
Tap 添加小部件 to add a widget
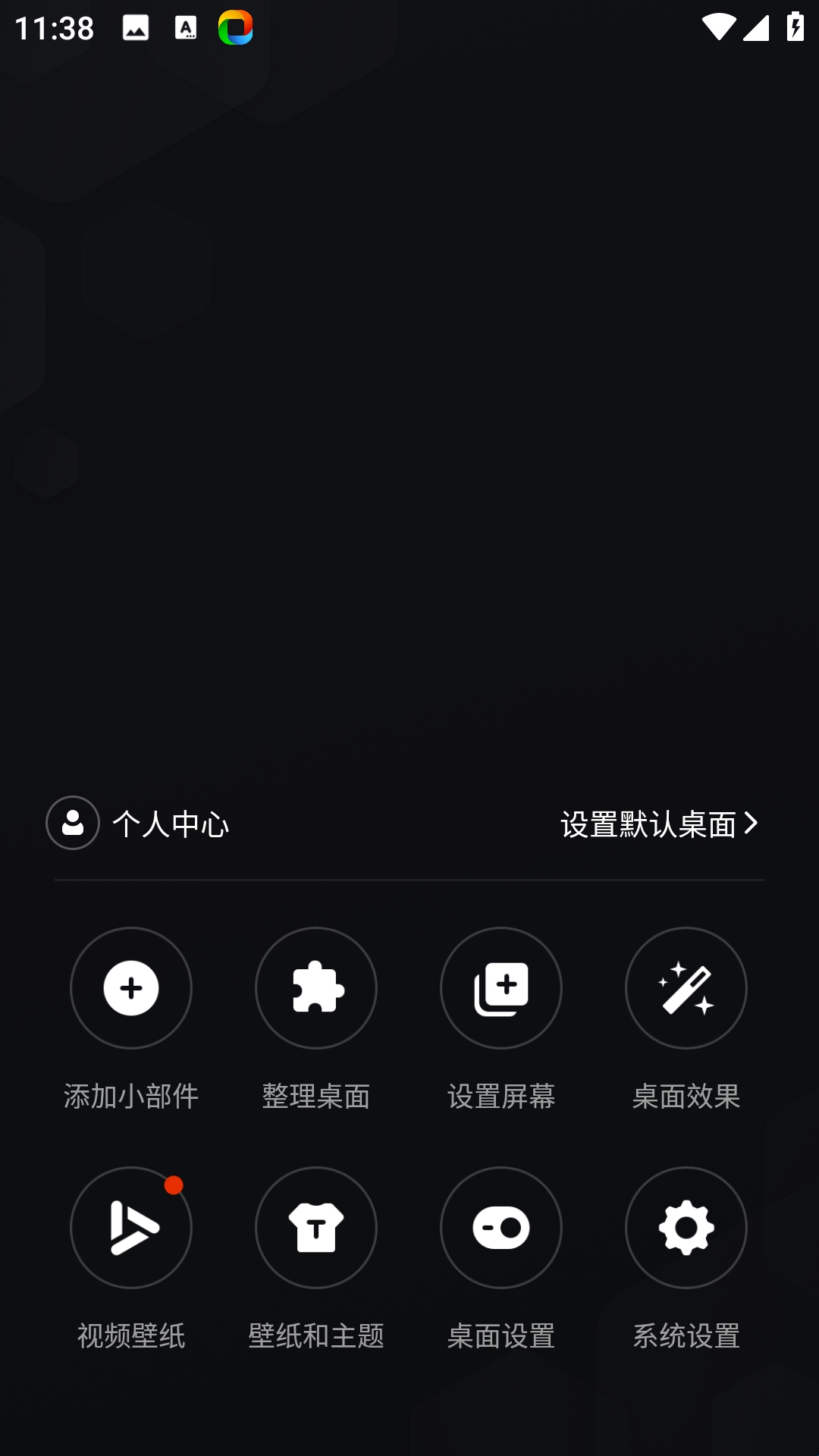click(131, 1019)
